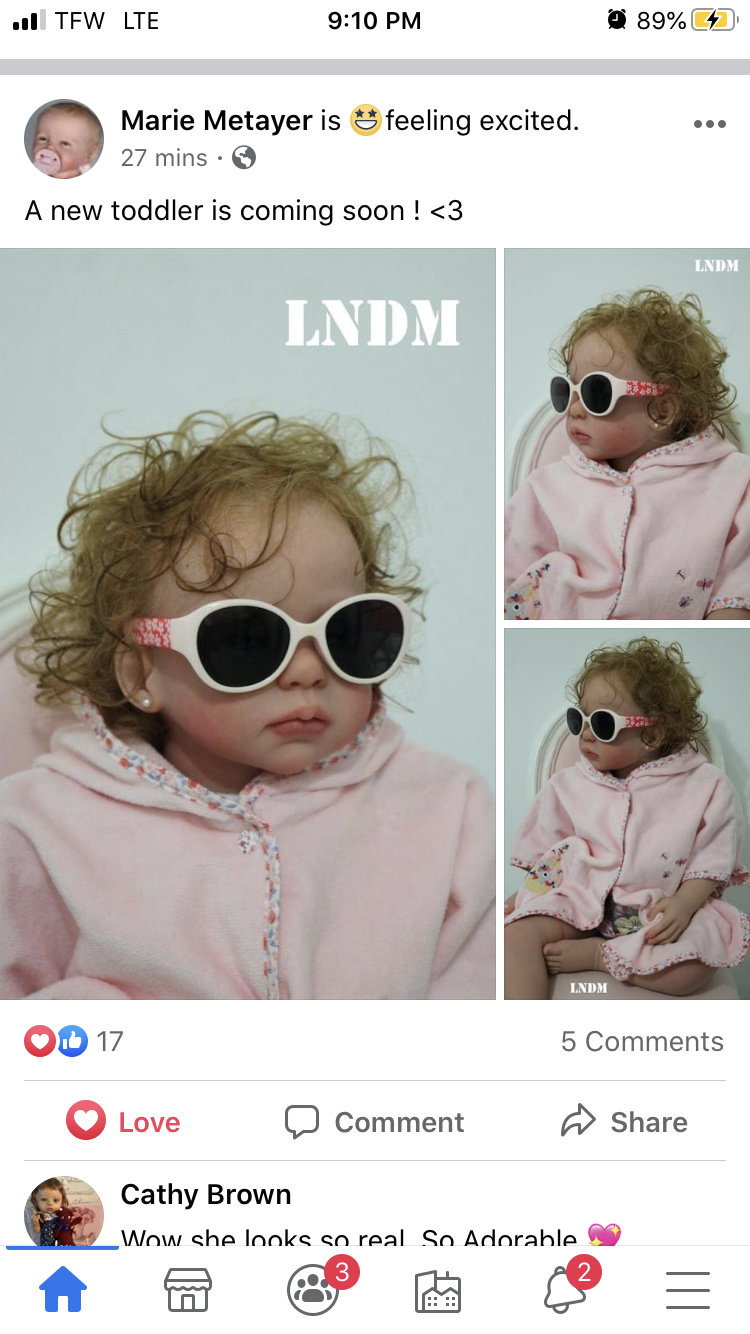
Task: Open the large doll photo
Action: click(248, 624)
